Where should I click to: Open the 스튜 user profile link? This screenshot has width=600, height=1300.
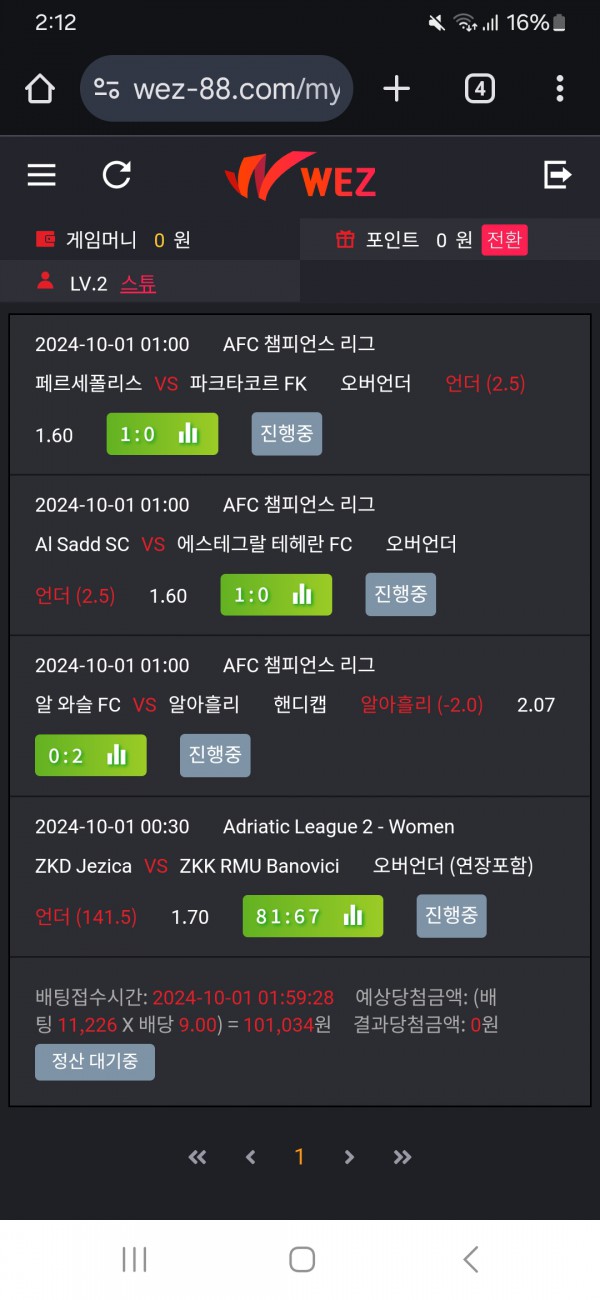138,284
